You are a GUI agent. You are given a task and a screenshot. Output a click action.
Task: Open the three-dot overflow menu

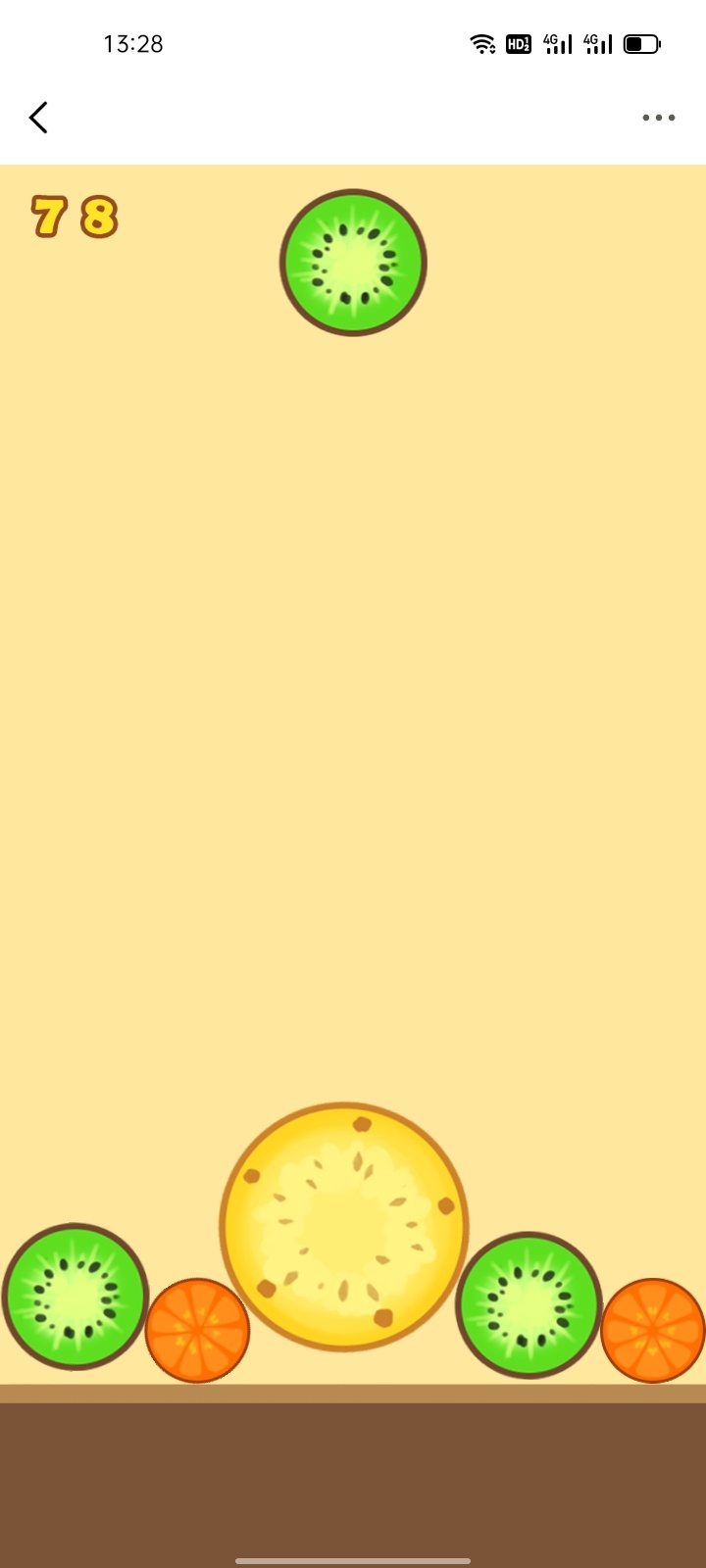[658, 118]
